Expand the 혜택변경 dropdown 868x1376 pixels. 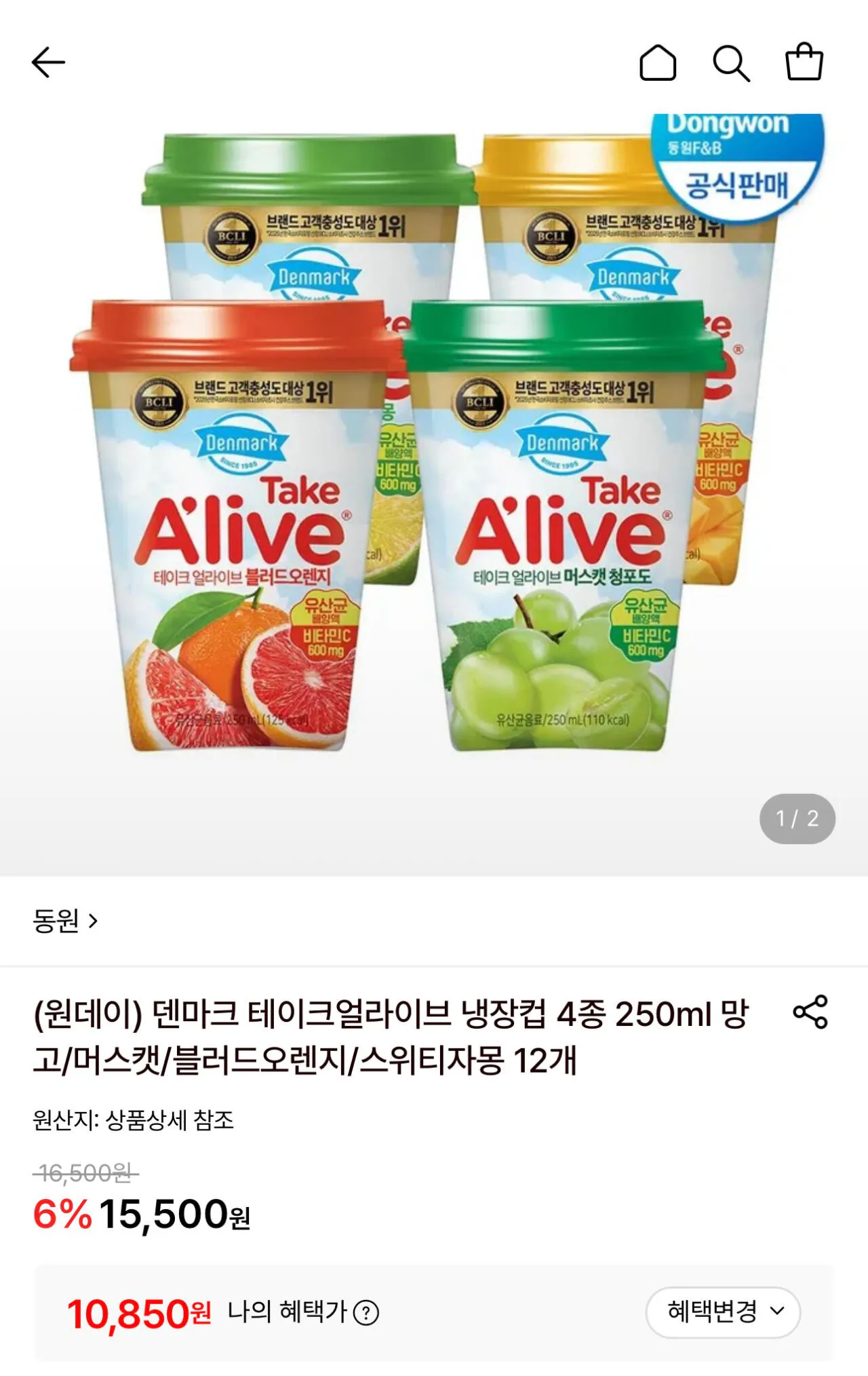point(723,1312)
